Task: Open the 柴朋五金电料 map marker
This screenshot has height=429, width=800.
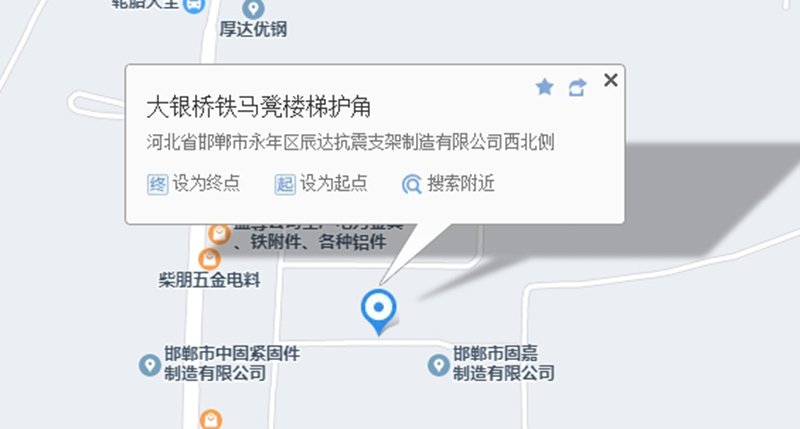Action: click(208, 259)
